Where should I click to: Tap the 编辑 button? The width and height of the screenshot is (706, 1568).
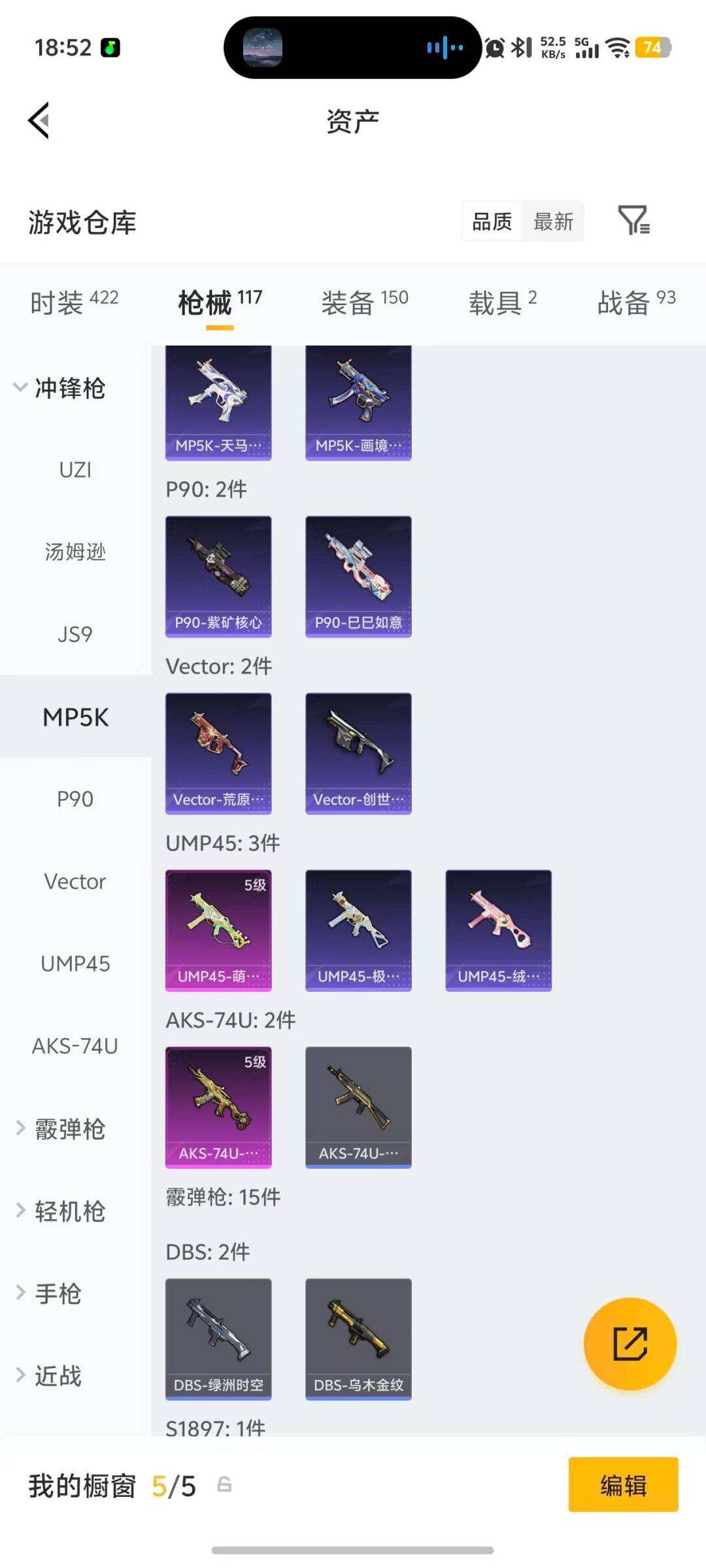623,1484
